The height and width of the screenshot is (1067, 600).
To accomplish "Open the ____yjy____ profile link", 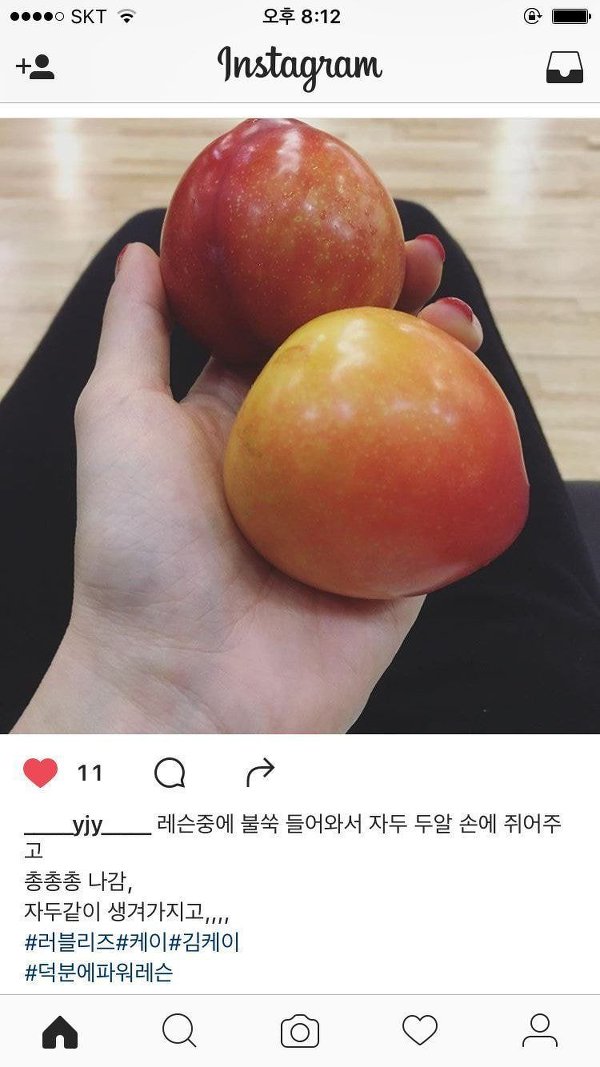I will [x=88, y=825].
